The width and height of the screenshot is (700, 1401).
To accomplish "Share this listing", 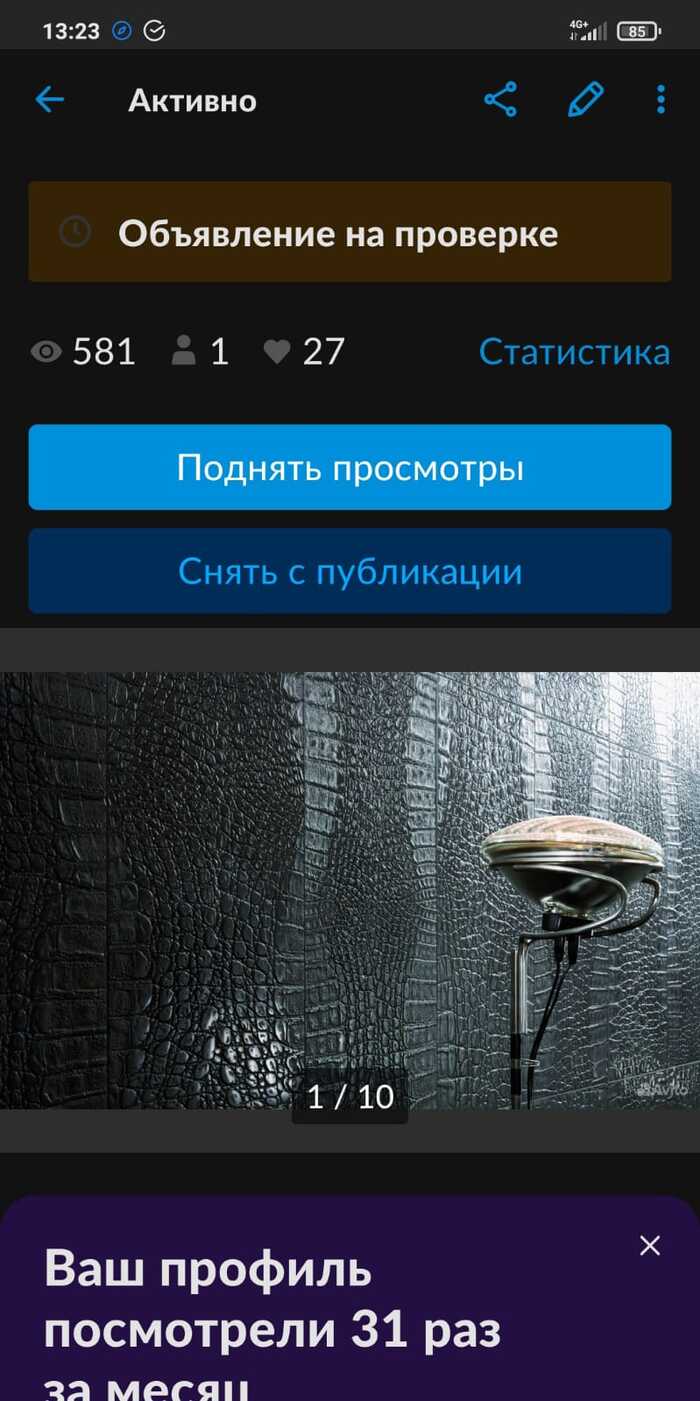I will [500, 100].
